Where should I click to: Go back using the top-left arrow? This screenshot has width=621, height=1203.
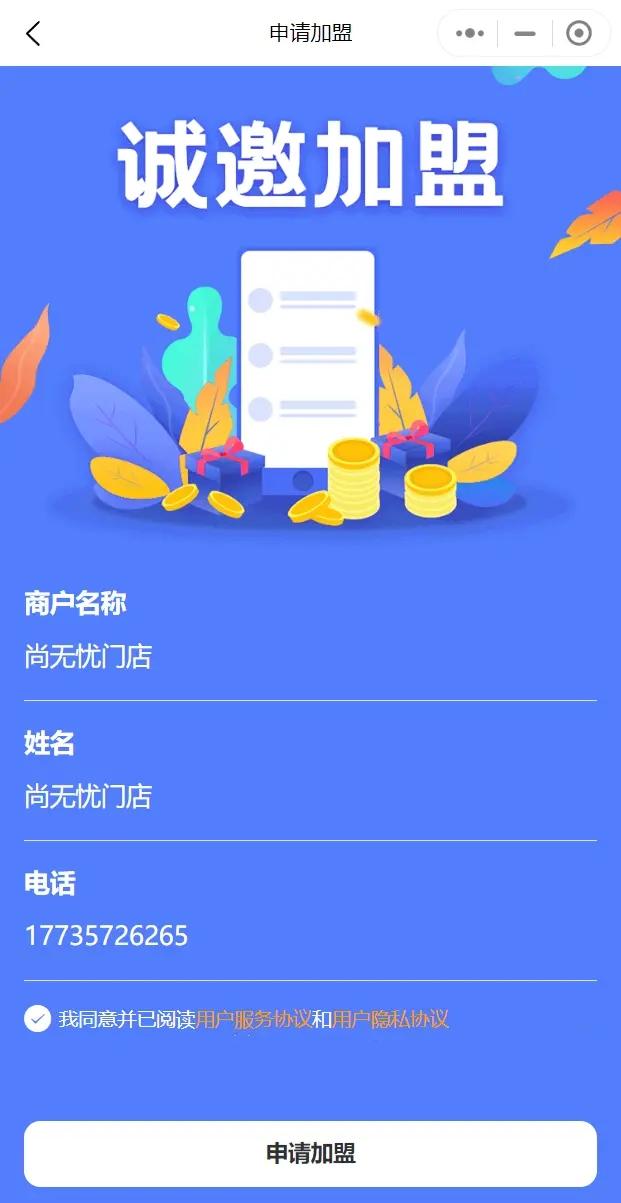tap(33, 33)
